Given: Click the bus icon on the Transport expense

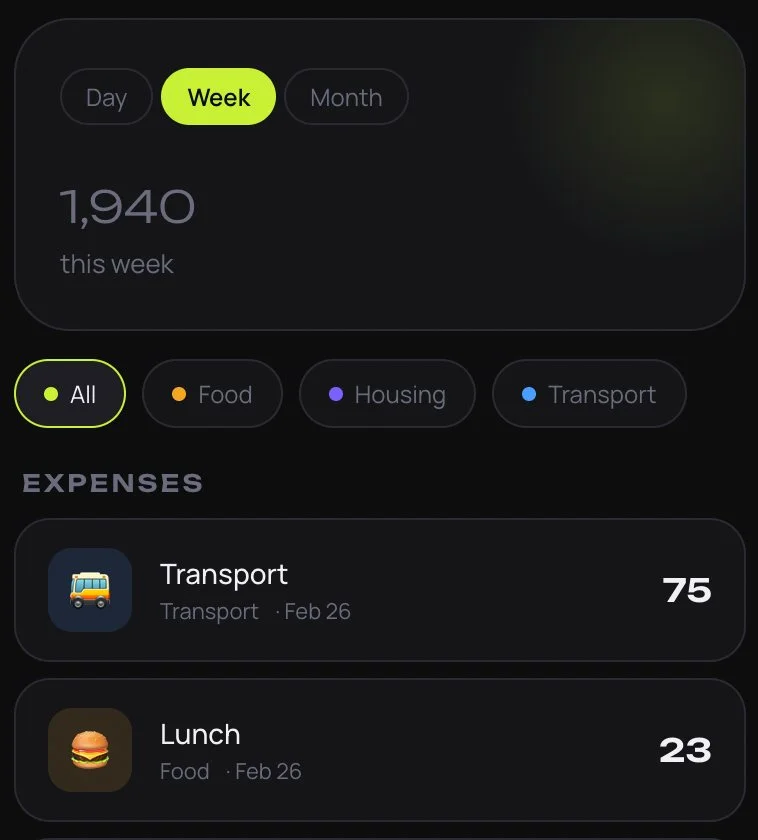Looking at the screenshot, I should [90, 590].
